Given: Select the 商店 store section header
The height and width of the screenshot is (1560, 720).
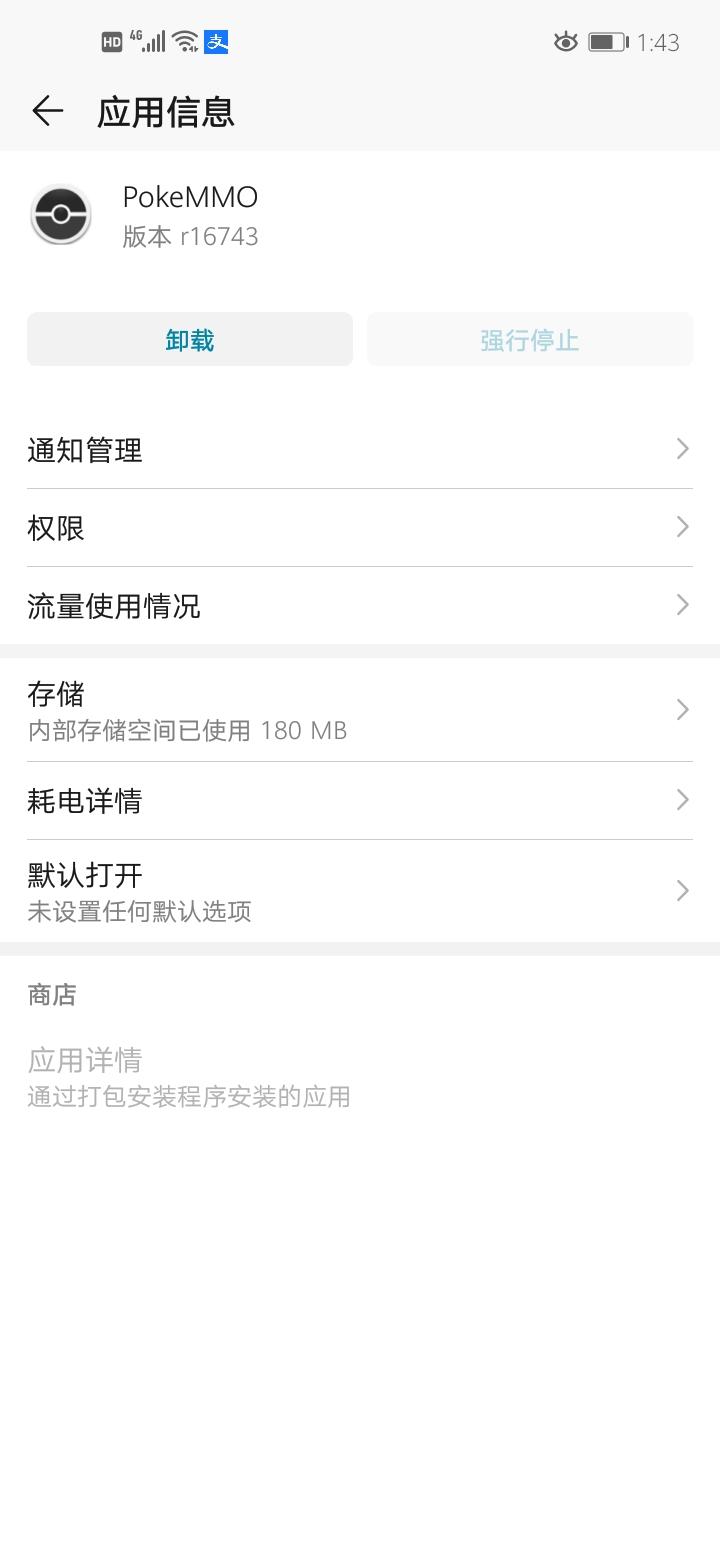Looking at the screenshot, I should pyautogui.click(x=52, y=995).
